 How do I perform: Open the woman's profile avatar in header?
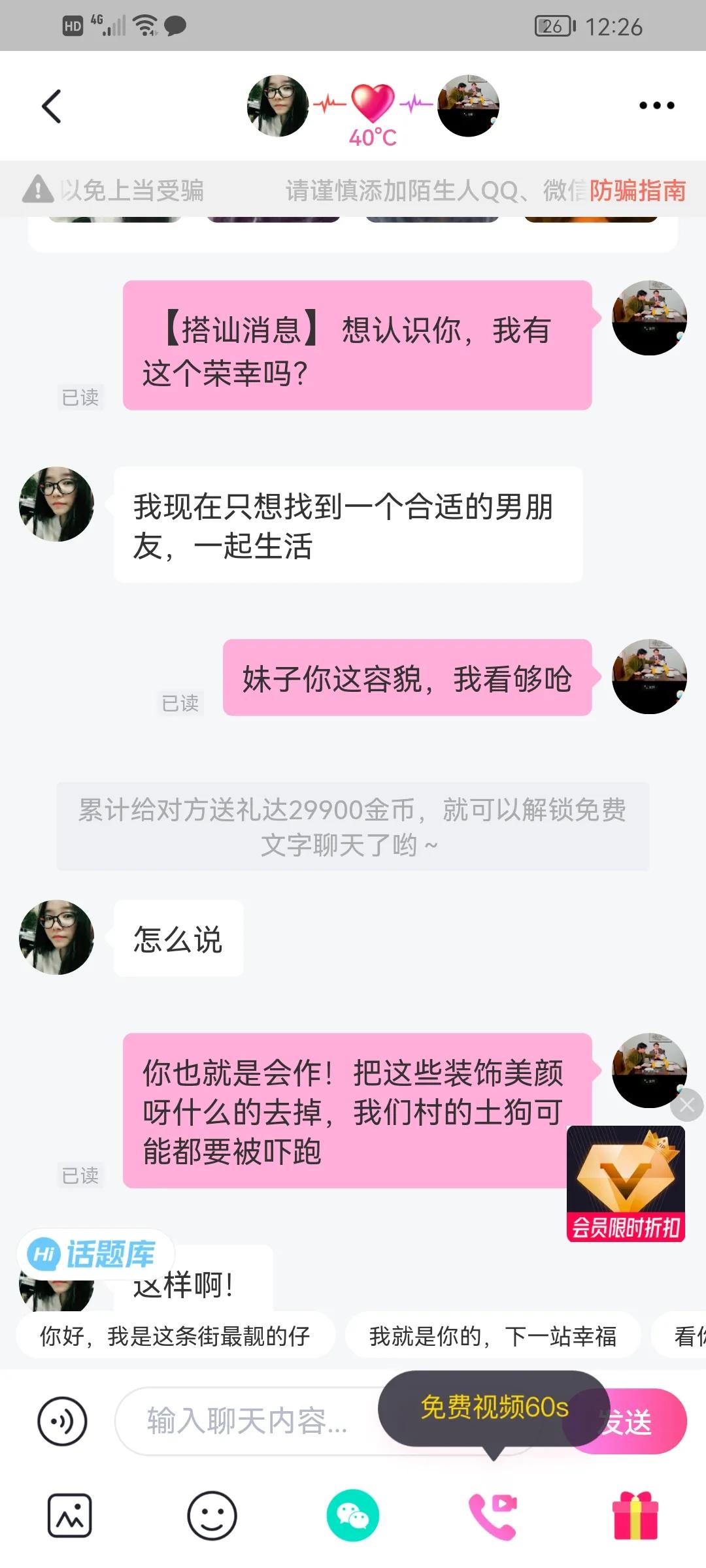278,106
